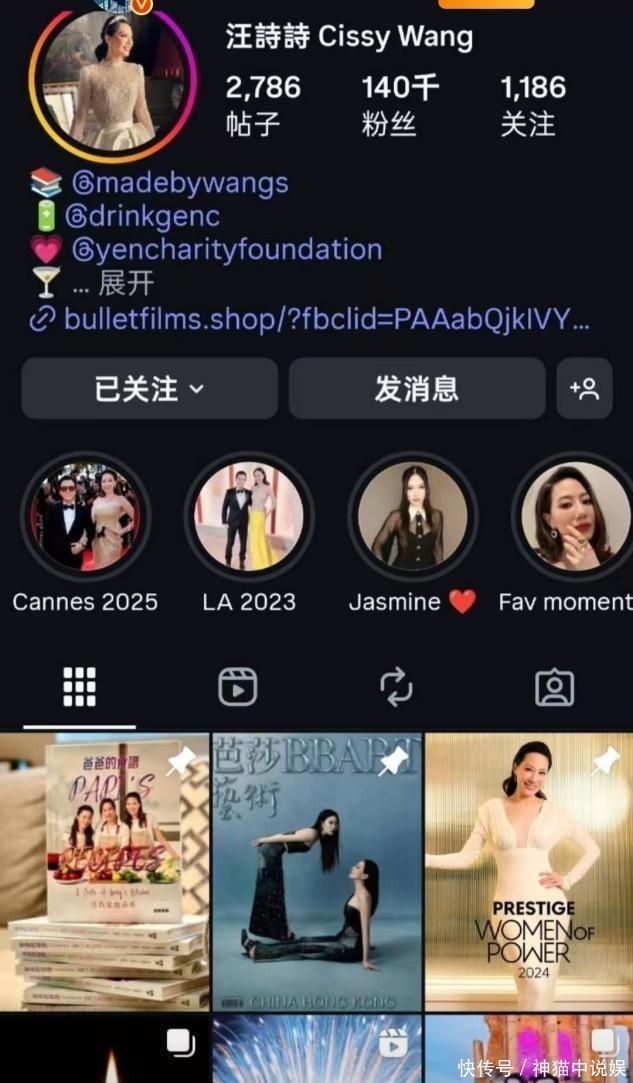The width and height of the screenshot is (633, 1083).
Task: Visit the @drinkgenc mention
Action: (x=142, y=216)
